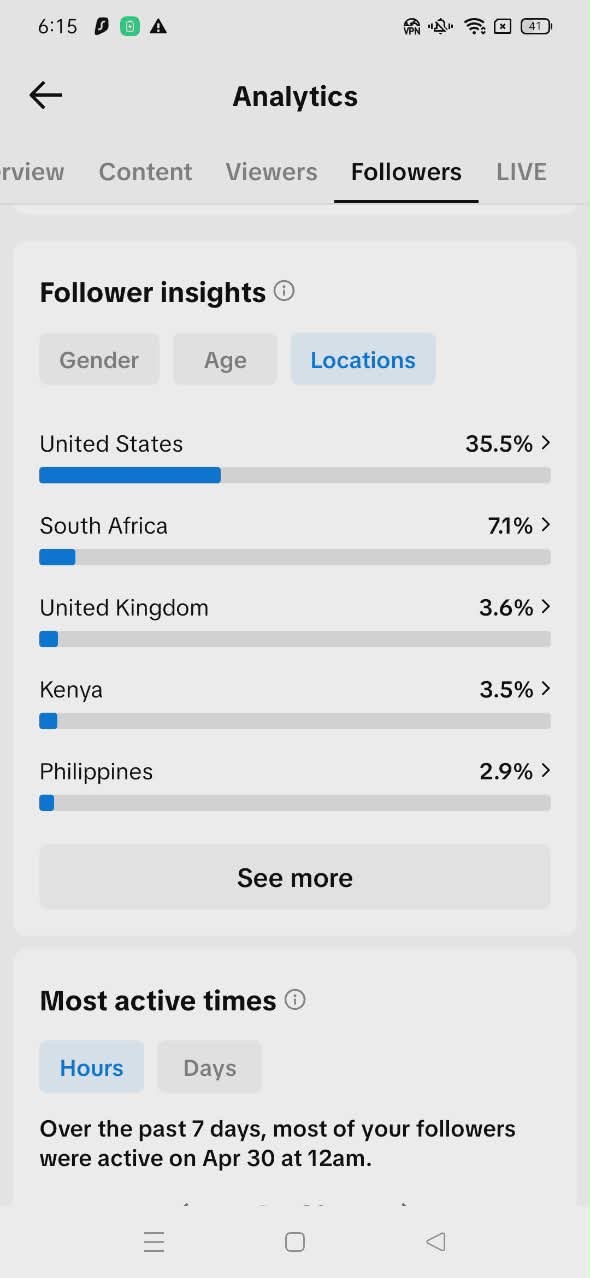Select the Age insights chip
Image resolution: width=590 pixels, height=1278 pixels.
click(225, 360)
